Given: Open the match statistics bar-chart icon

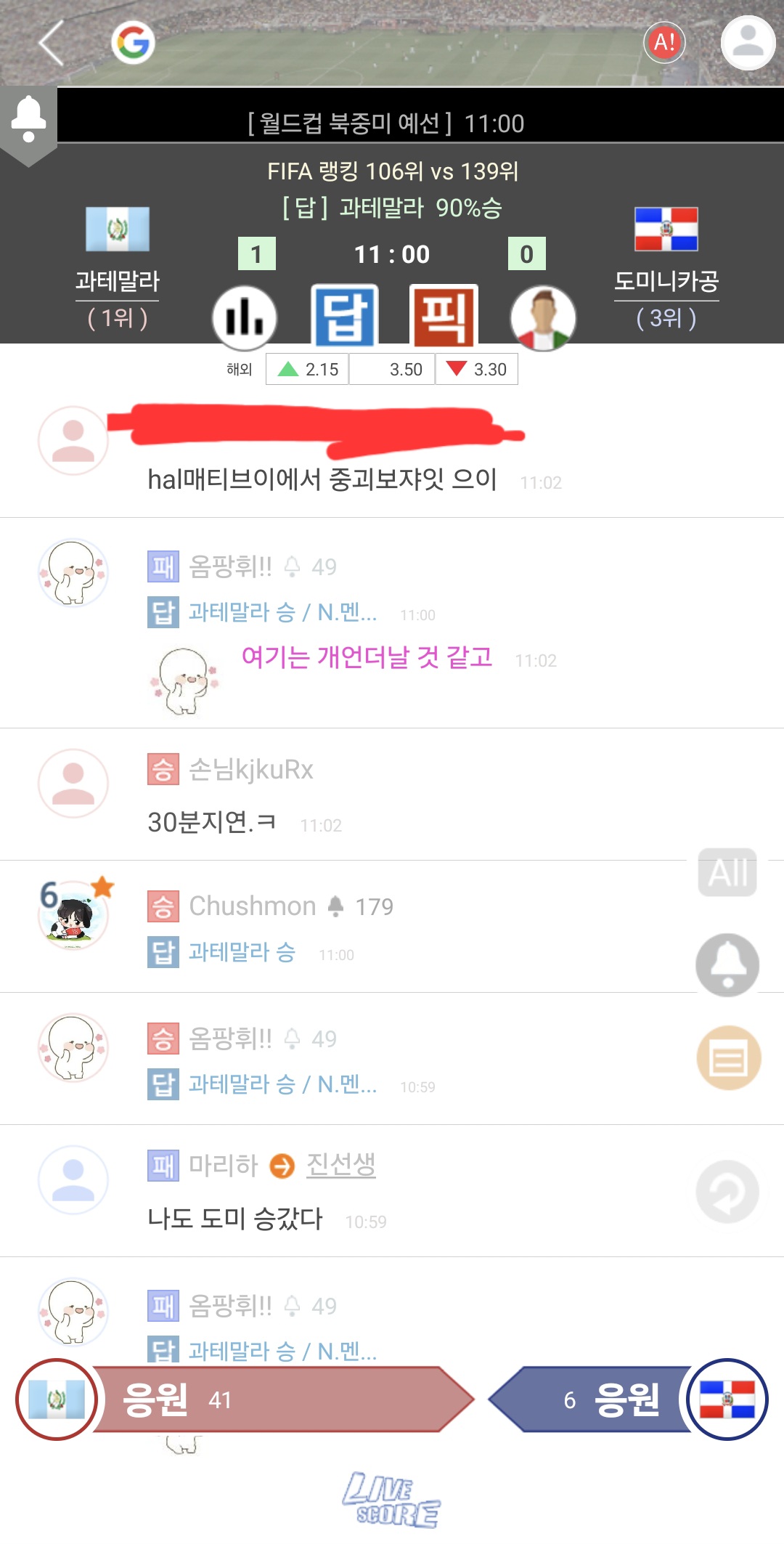Looking at the screenshot, I should pos(245,317).
